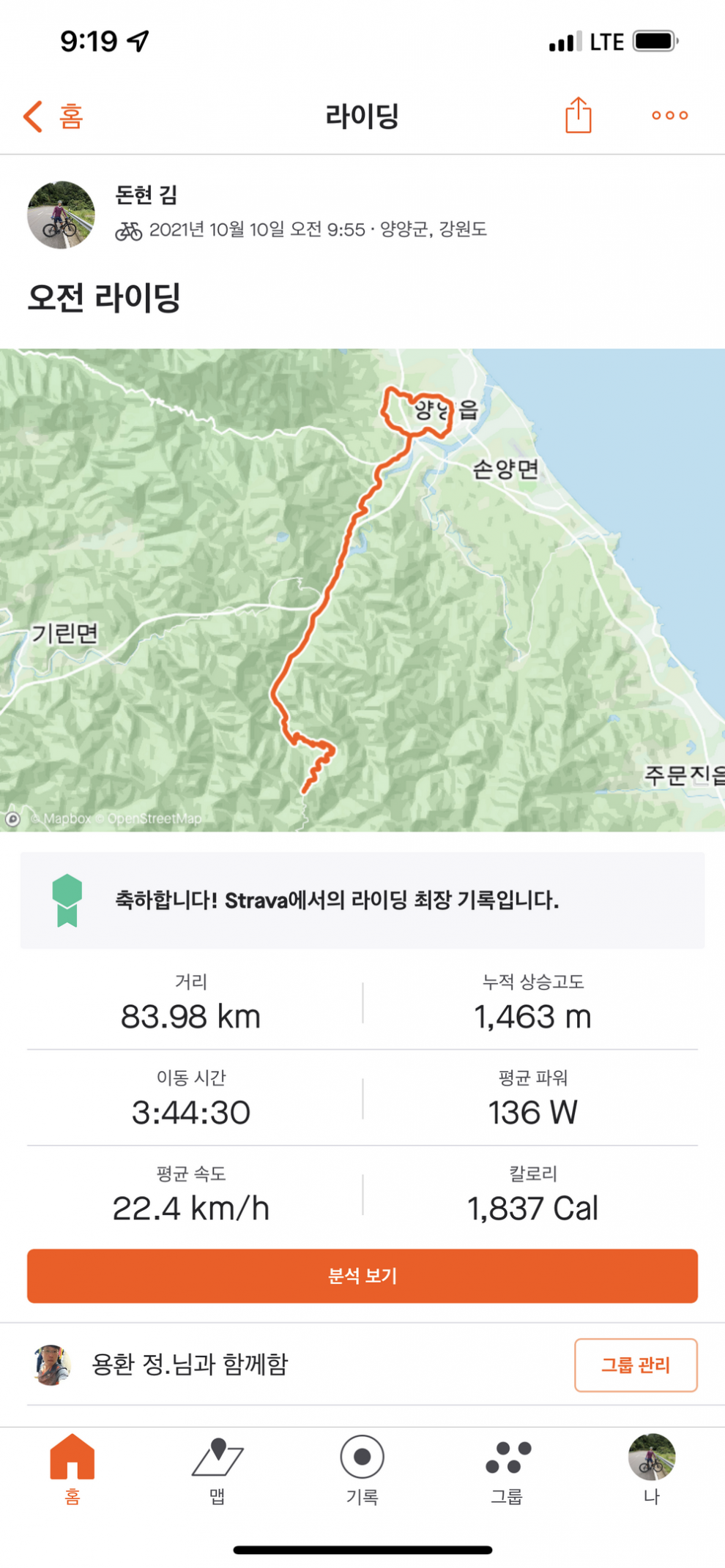The image size is (725, 1568).
Task: Open the three-dot overflow menu
Action: [x=669, y=115]
